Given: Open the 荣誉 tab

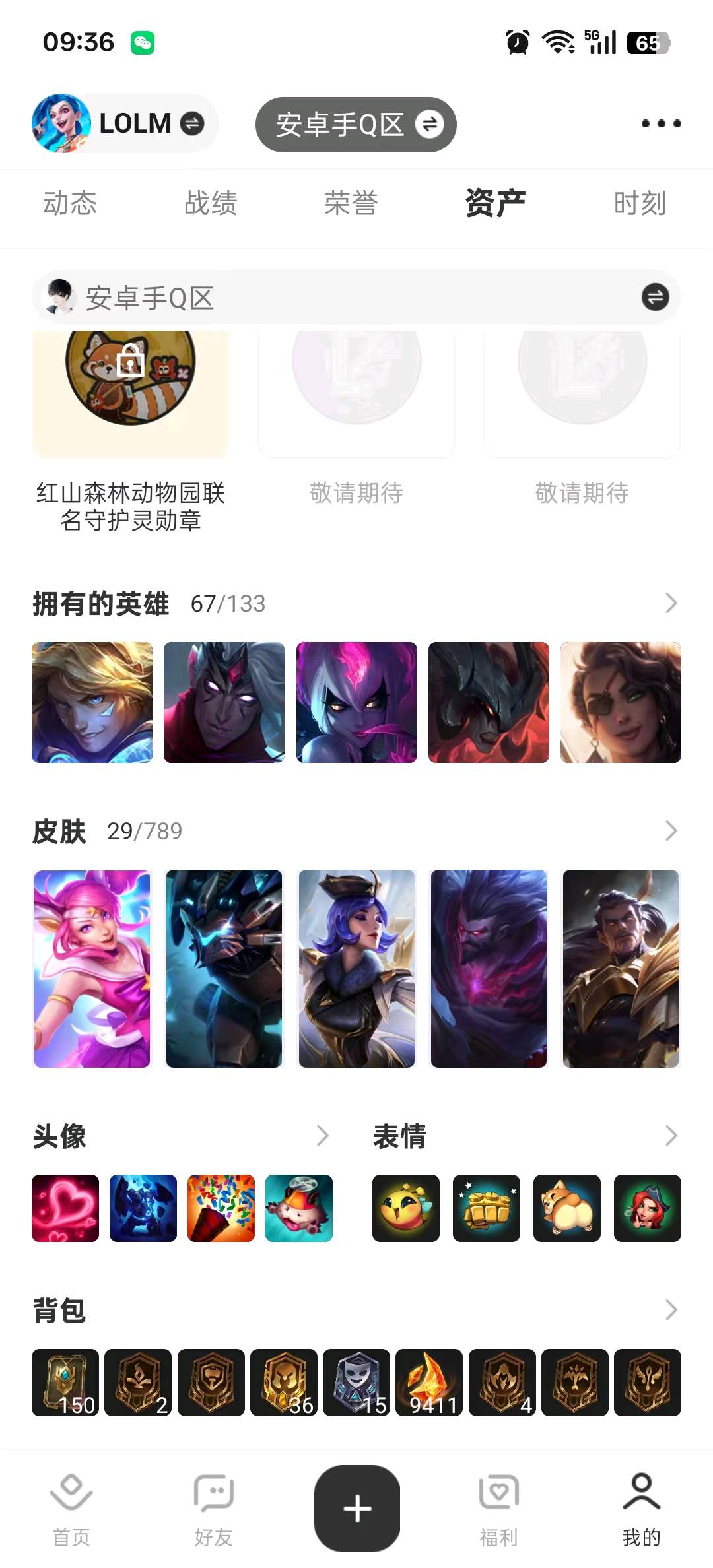Looking at the screenshot, I should click(351, 203).
